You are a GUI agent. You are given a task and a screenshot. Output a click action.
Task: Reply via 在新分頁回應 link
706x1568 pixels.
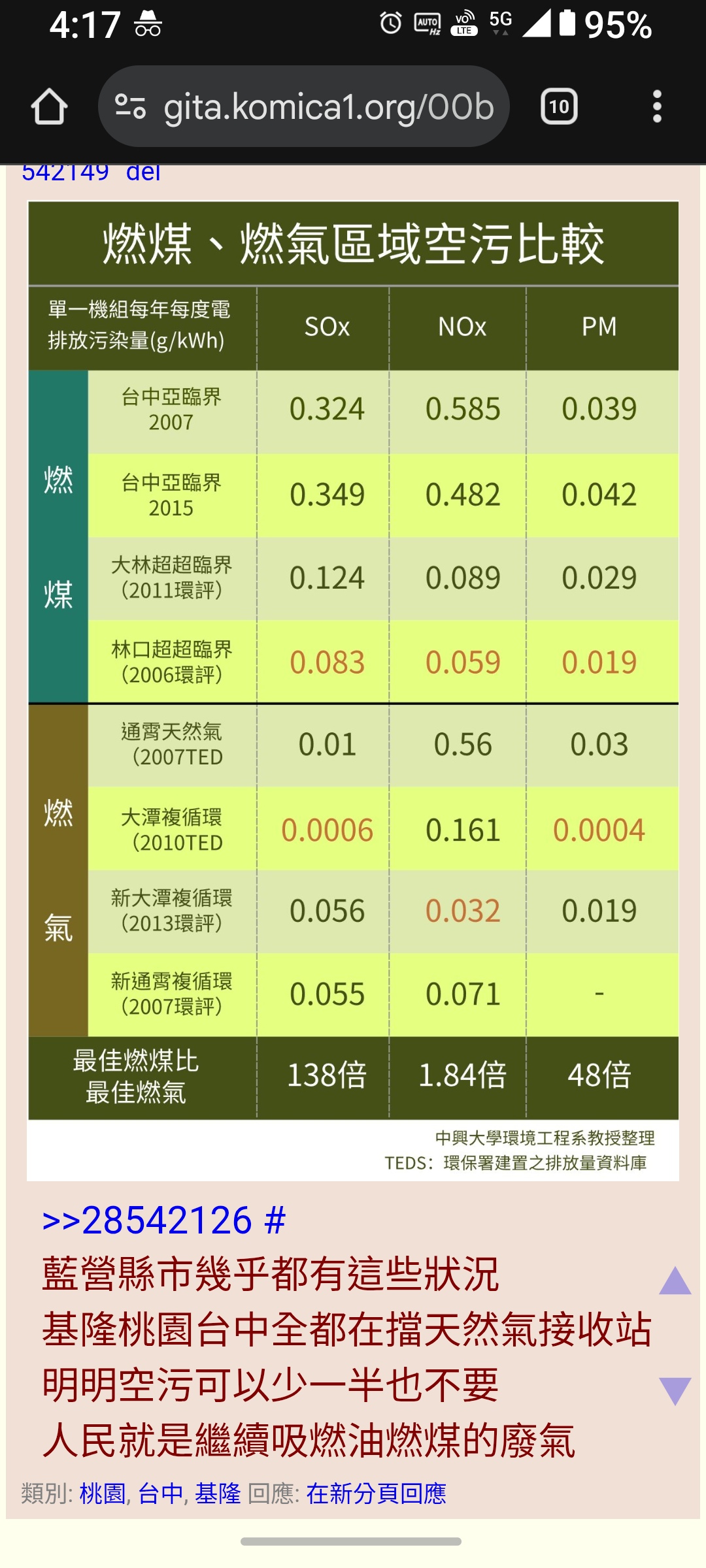tap(377, 1494)
